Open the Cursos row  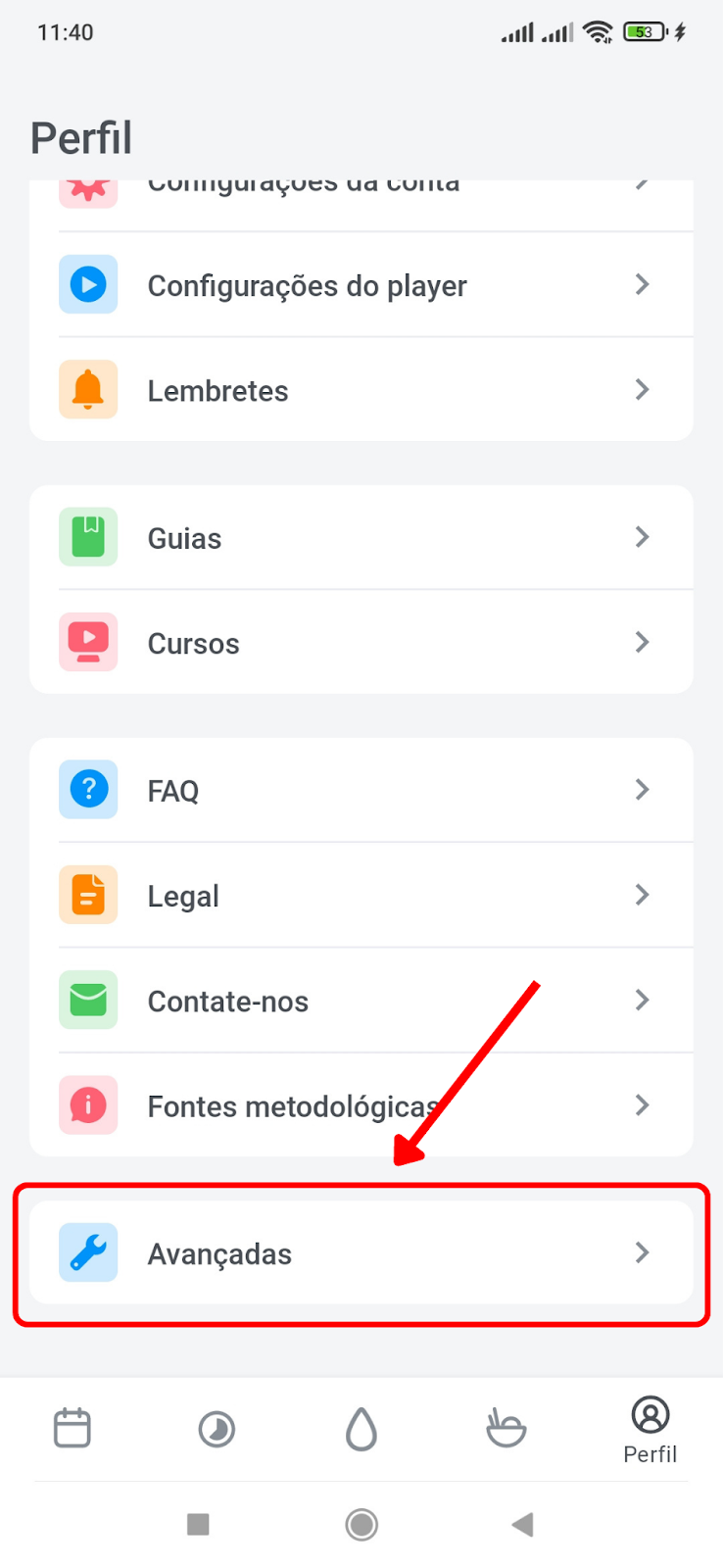(361, 643)
